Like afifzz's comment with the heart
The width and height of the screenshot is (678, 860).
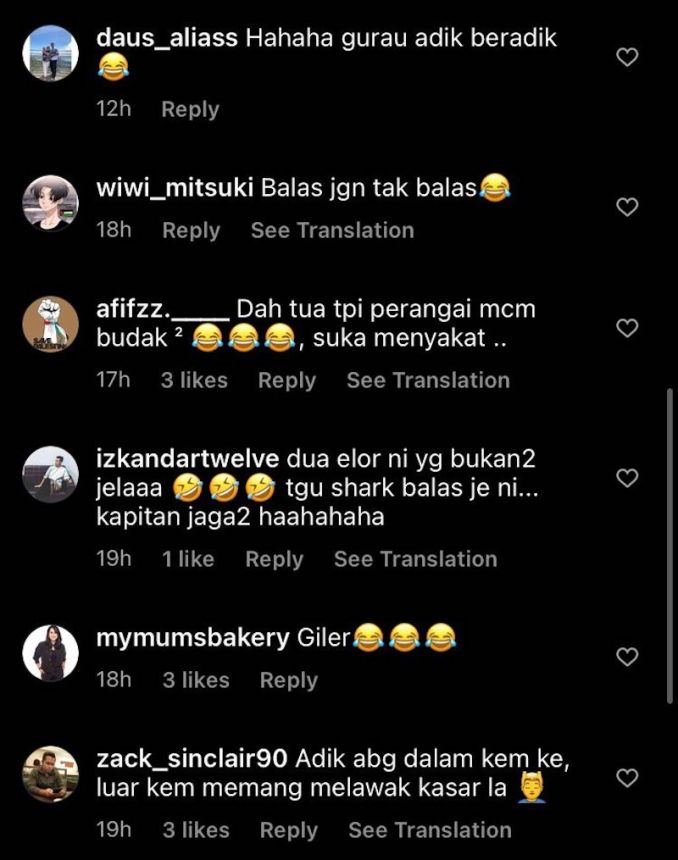pyautogui.click(x=627, y=329)
